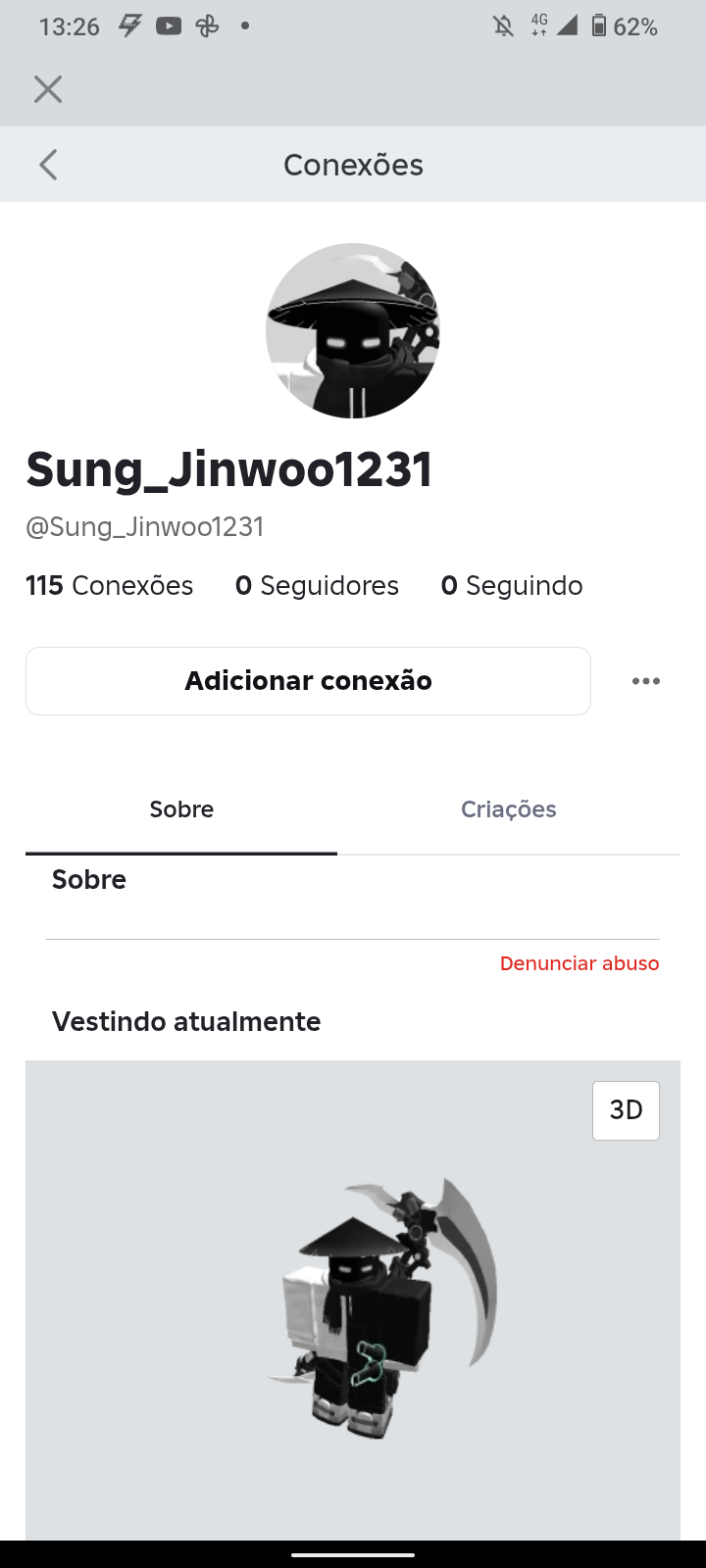Viewport: 706px width, 1568px height.
Task: Open the 0 Seguidores list
Action: 317,586
